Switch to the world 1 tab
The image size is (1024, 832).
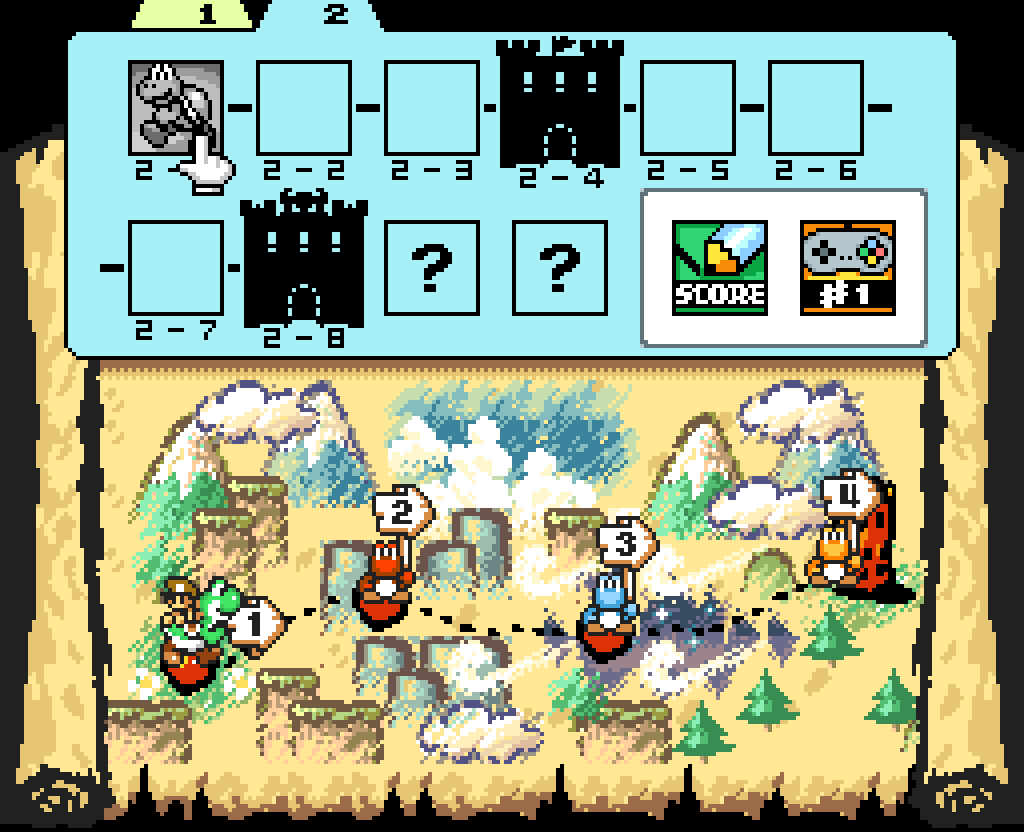(x=205, y=15)
